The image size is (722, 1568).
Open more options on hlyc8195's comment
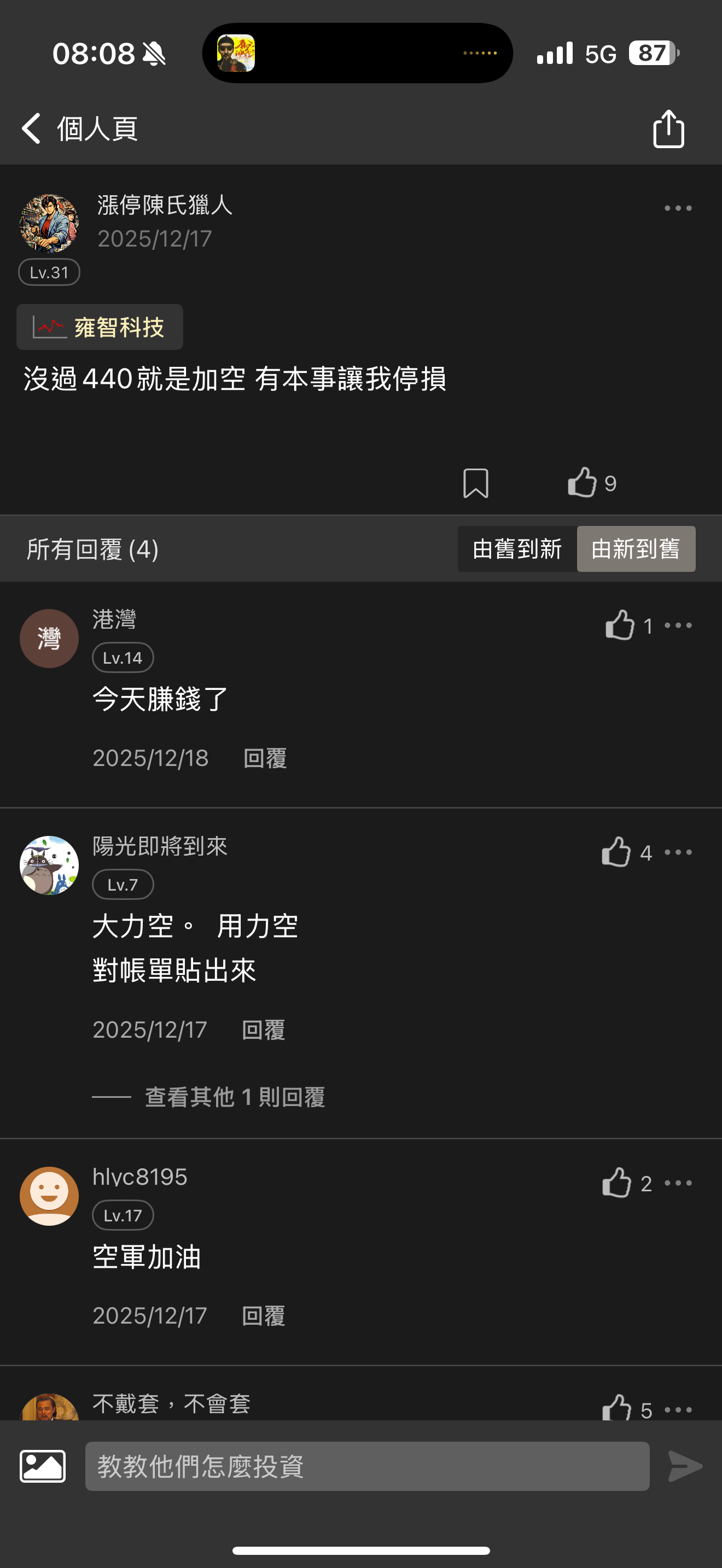pyautogui.click(x=678, y=1183)
